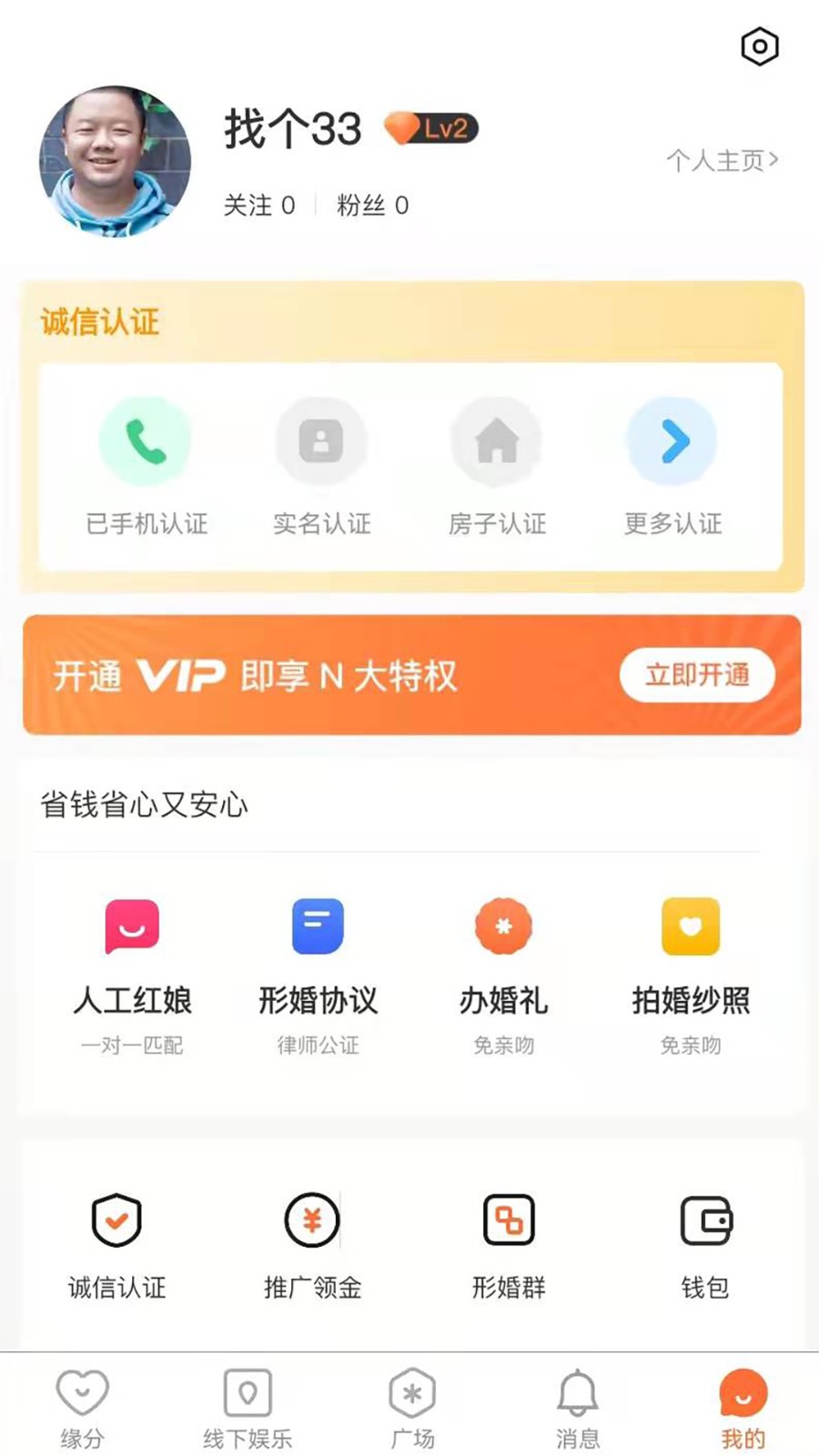819x1456 pixels.
Task: Tap the 形婚群 group icon
Action: 508,1219
